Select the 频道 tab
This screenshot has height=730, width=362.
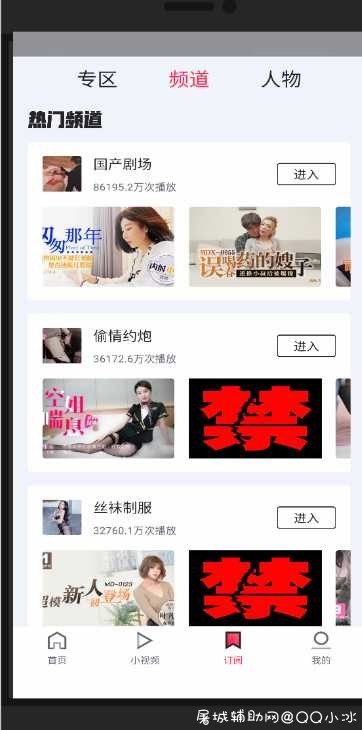point(189,79)
